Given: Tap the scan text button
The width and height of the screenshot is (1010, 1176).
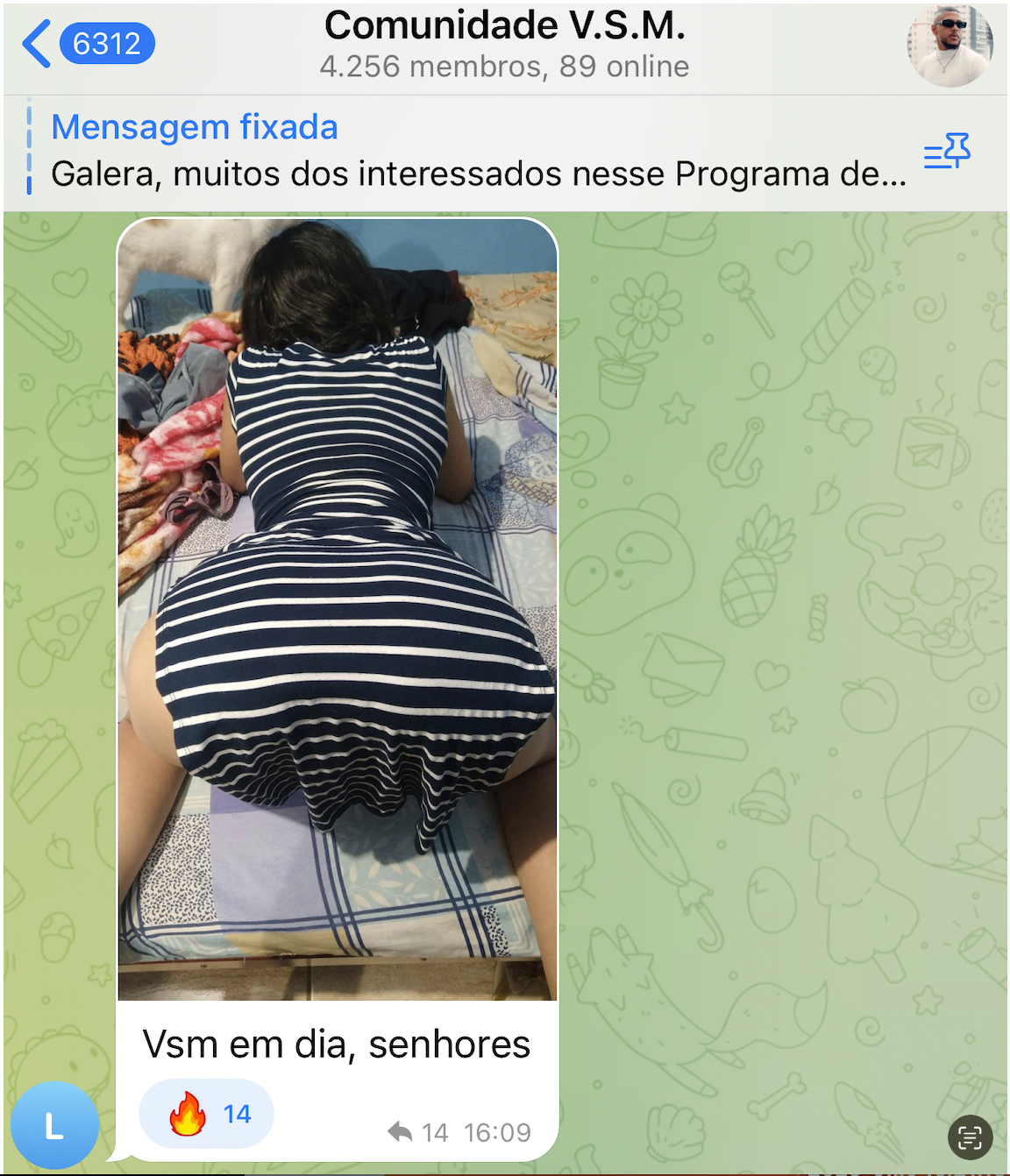Looking at the screenshot, I should [x=970, y=1137].
